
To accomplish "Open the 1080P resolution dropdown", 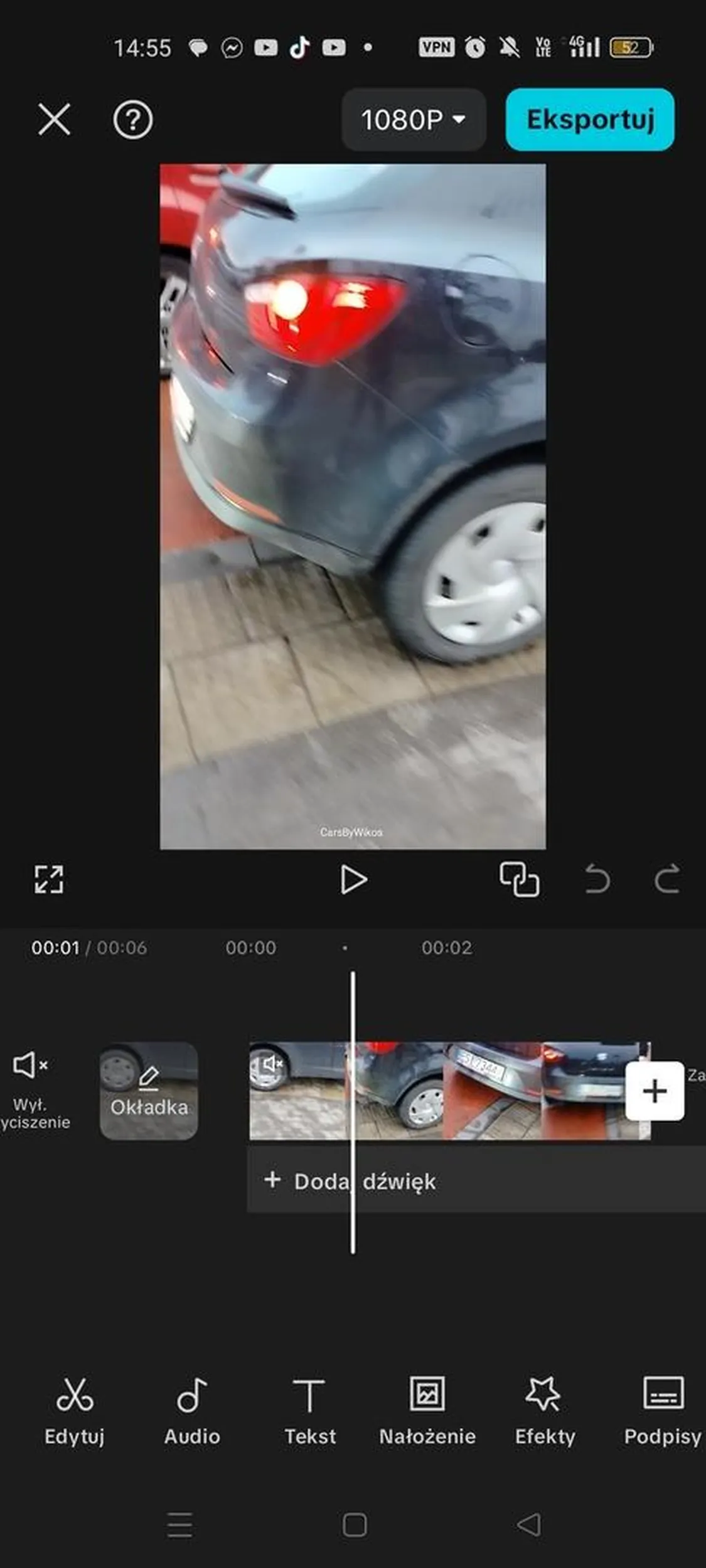I will tap(413, 120).
